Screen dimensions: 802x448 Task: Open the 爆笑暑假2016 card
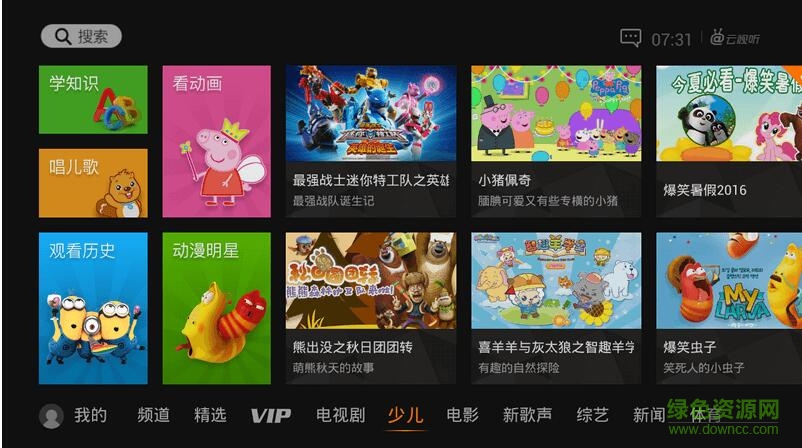(728, 140)
